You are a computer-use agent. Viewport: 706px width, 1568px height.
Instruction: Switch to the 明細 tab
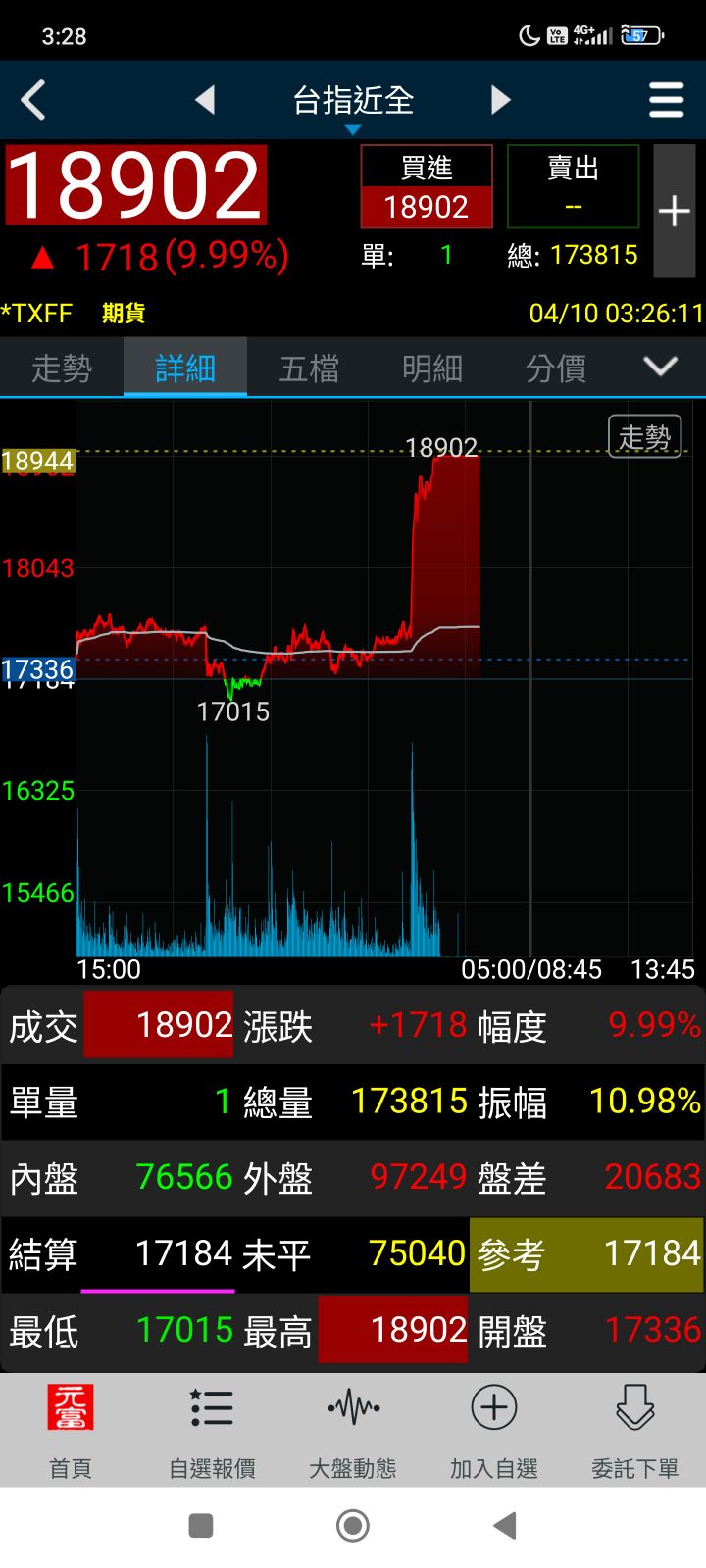(432, 368)
